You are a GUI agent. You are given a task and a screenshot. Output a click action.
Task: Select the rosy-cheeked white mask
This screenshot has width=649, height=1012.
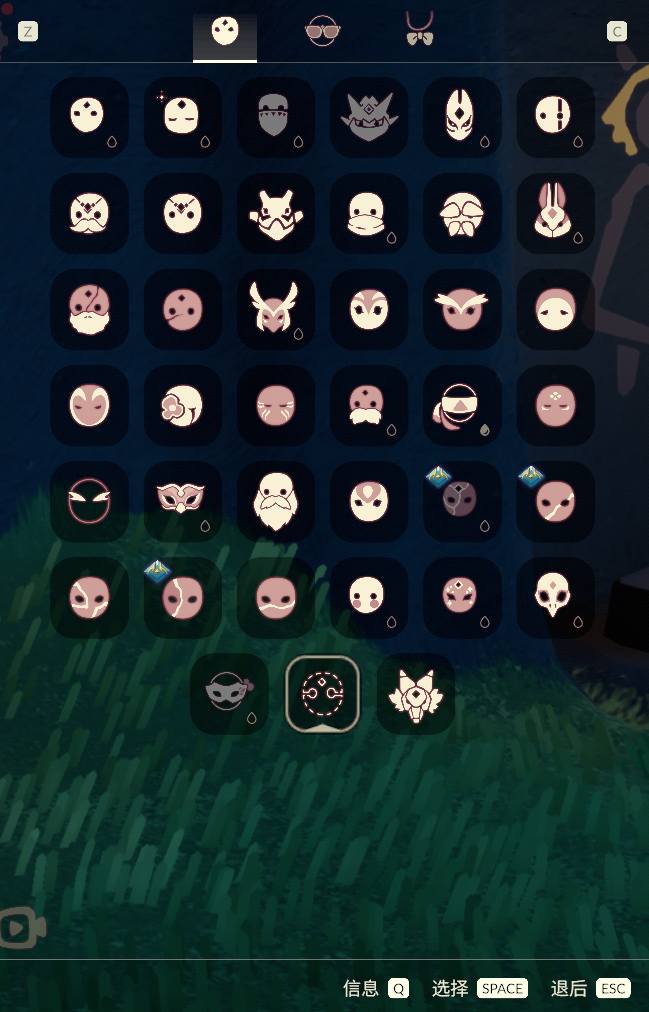(x=368, y=596)
